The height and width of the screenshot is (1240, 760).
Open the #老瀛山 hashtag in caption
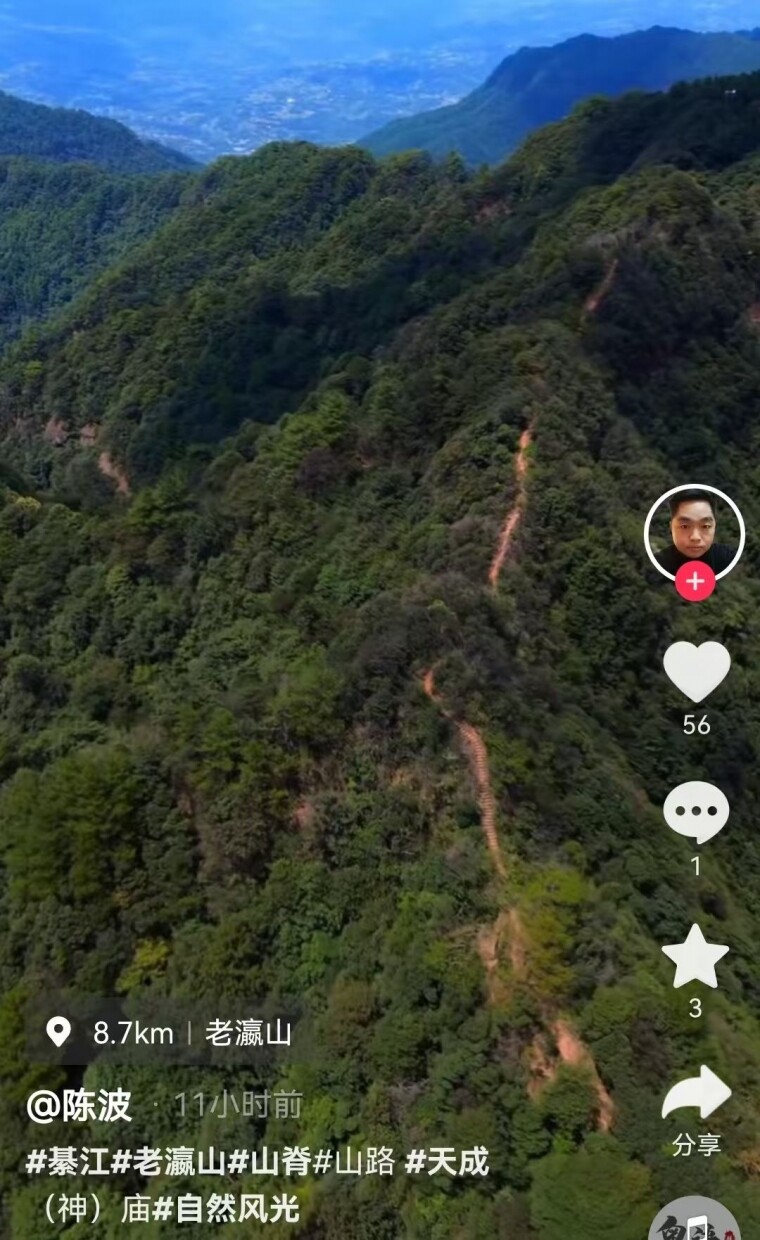click(168, 1162)
